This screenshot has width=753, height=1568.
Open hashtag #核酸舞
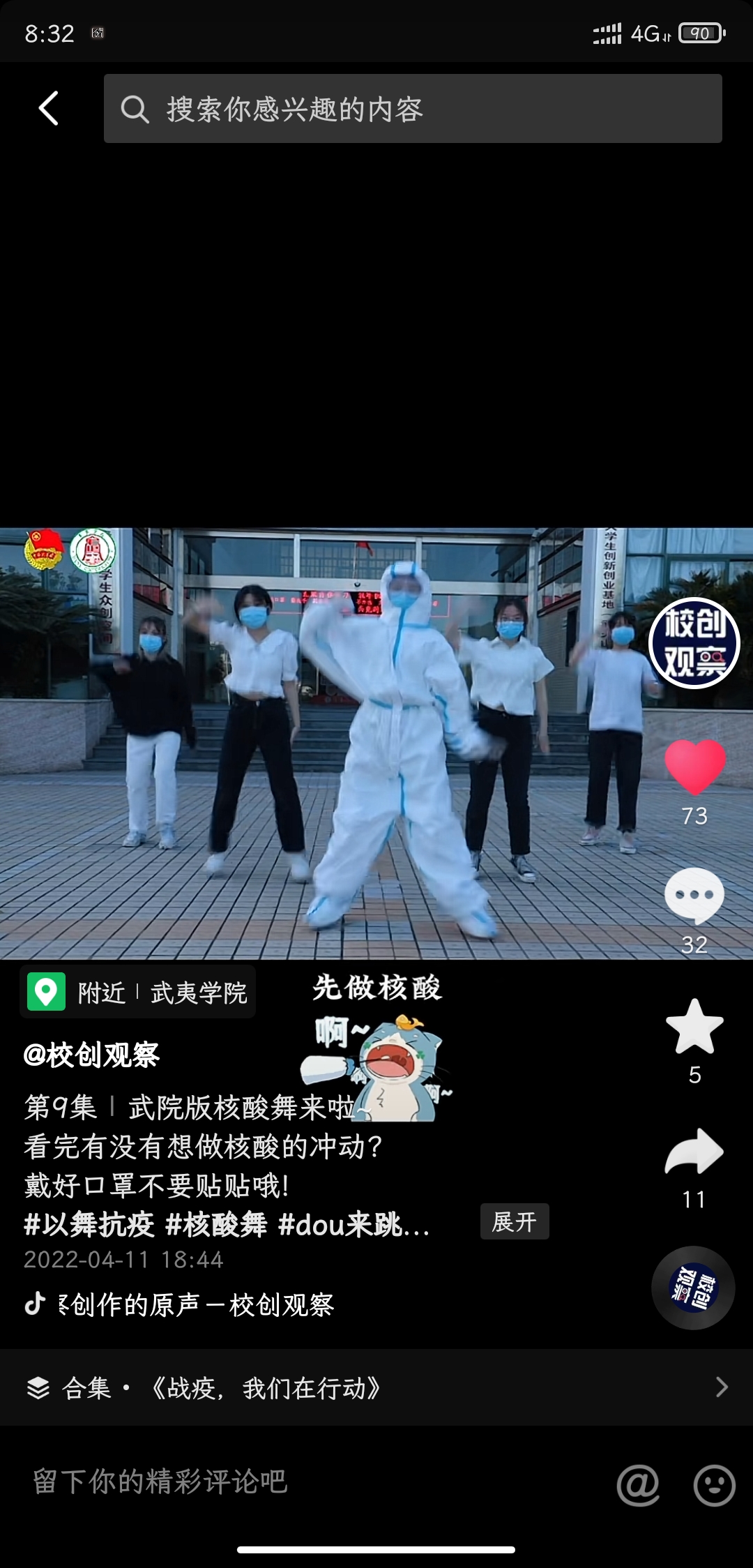coord(216,1224)
